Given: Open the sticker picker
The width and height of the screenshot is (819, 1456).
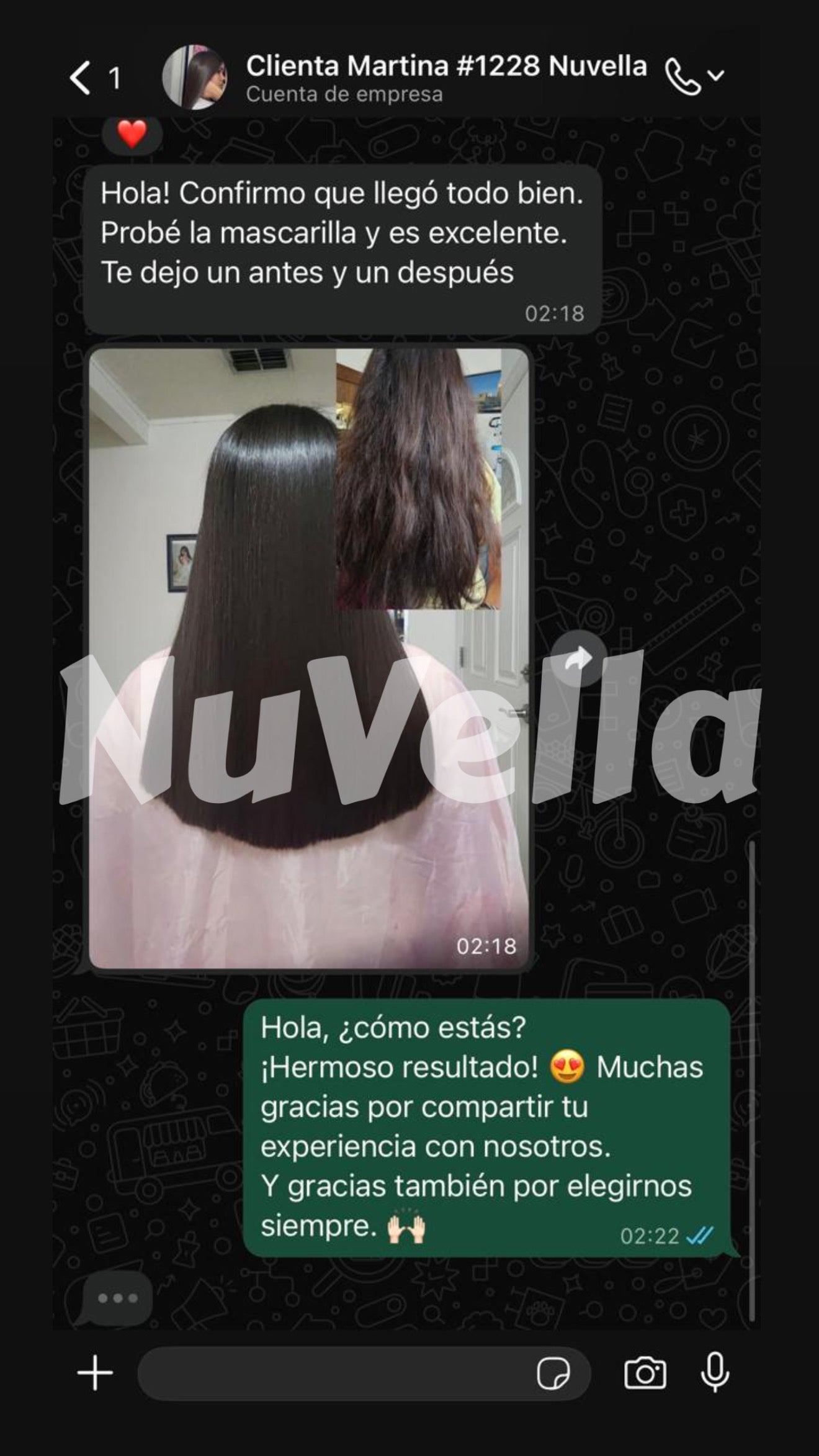Looking at the screenshot, I should pyautogui.click(x=552, y=1372).
